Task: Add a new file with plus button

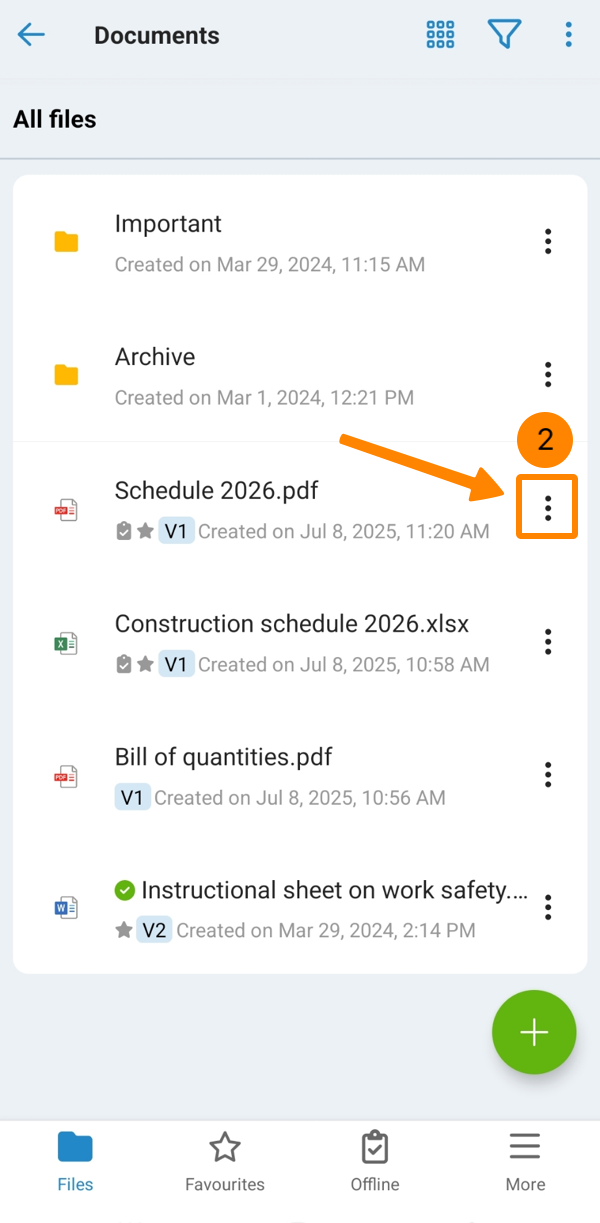Action: pyautogui.click(x=534, y=1032)
